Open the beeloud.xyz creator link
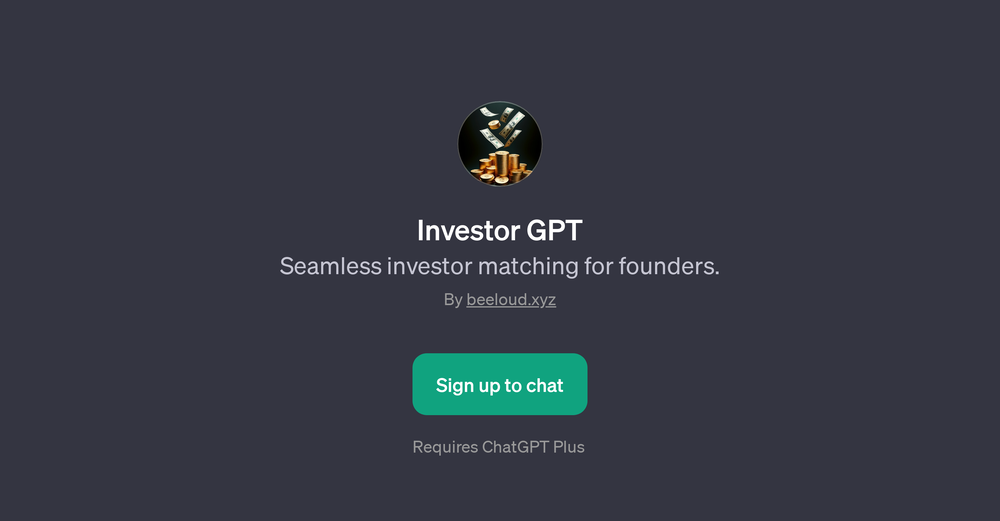 tap(511, 300)
